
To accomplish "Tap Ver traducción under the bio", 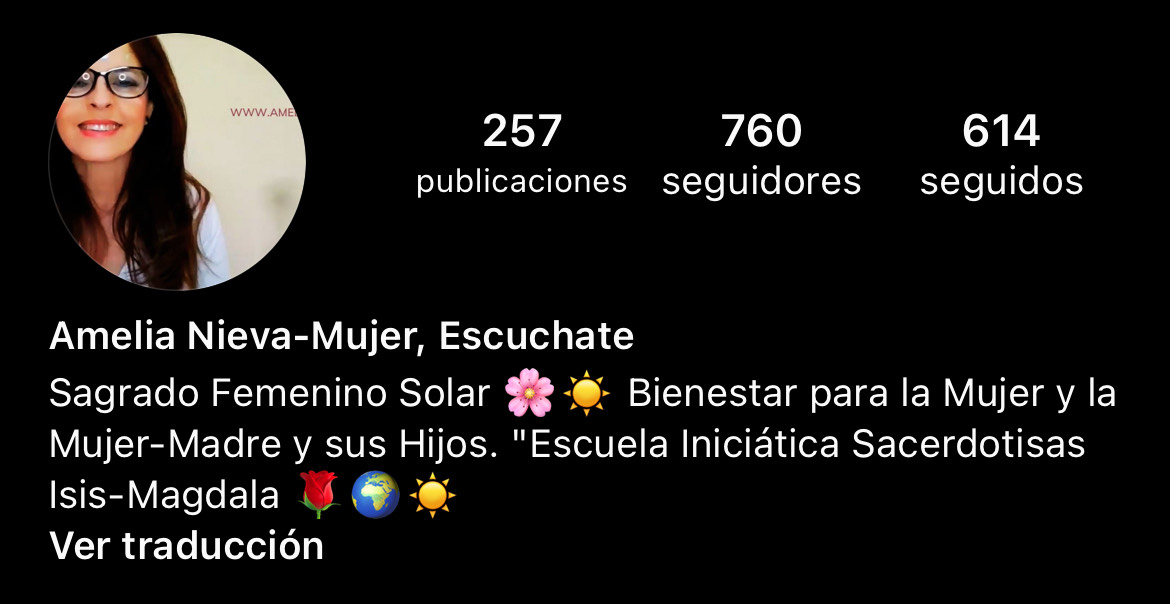I will (186, 546).
